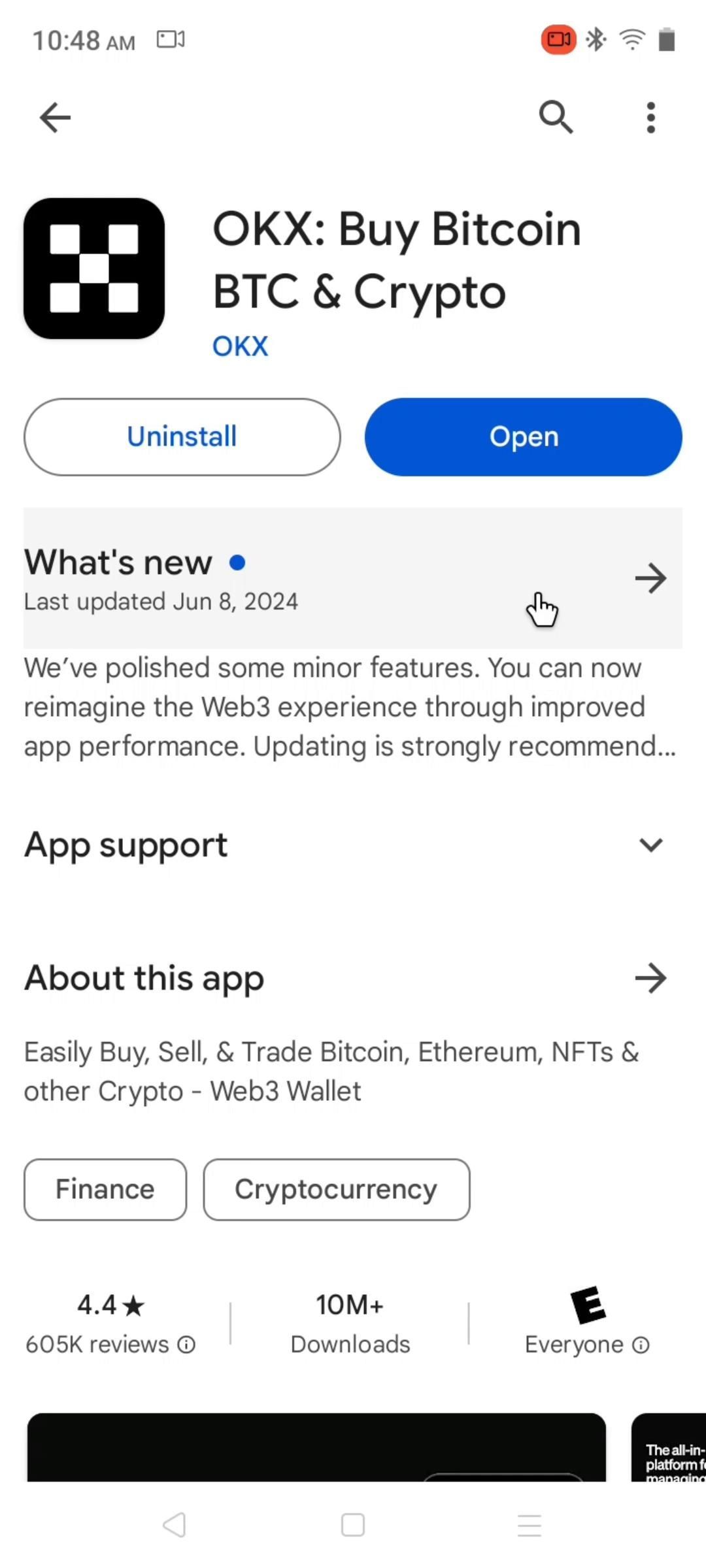Go back using the top arrow

pos(55,118)
